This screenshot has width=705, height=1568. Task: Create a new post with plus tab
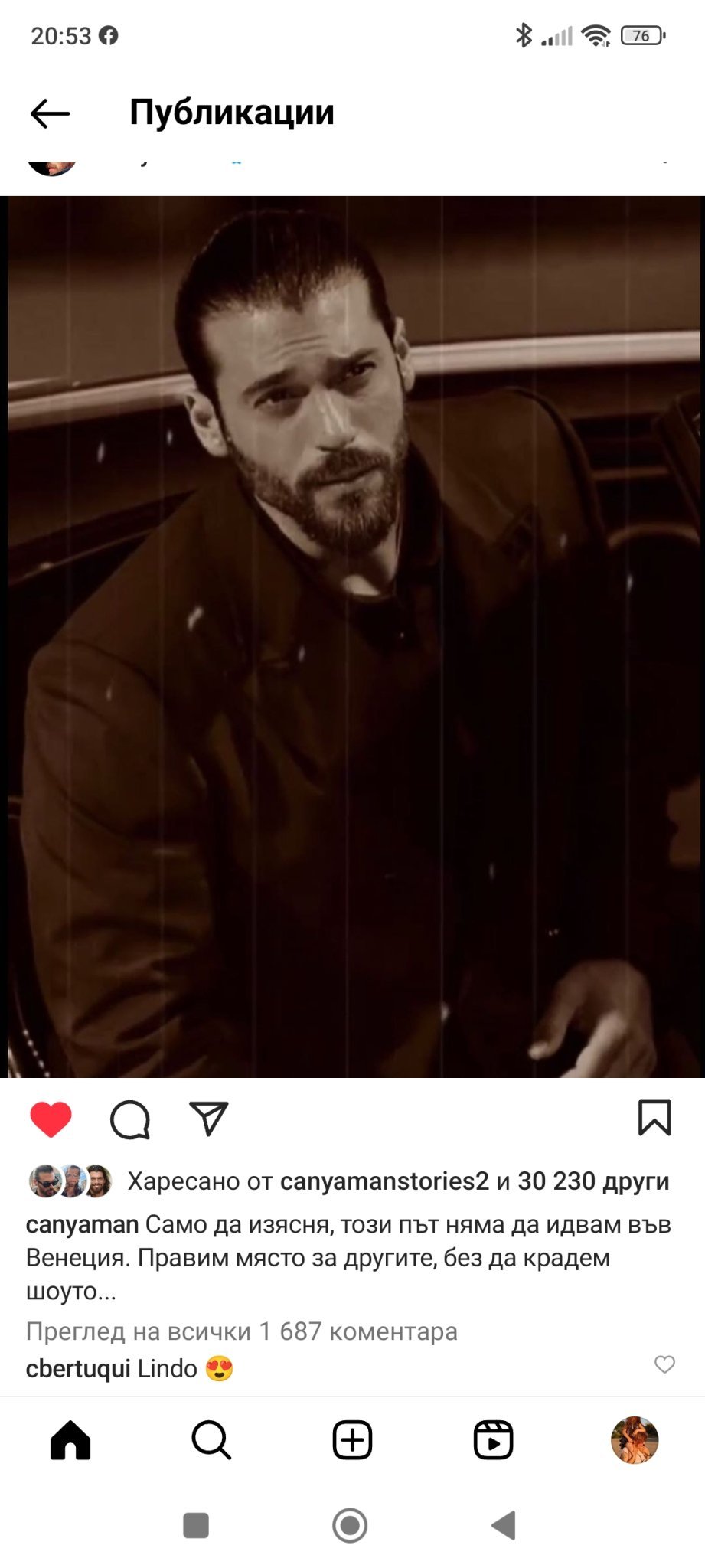point(352,1440)
